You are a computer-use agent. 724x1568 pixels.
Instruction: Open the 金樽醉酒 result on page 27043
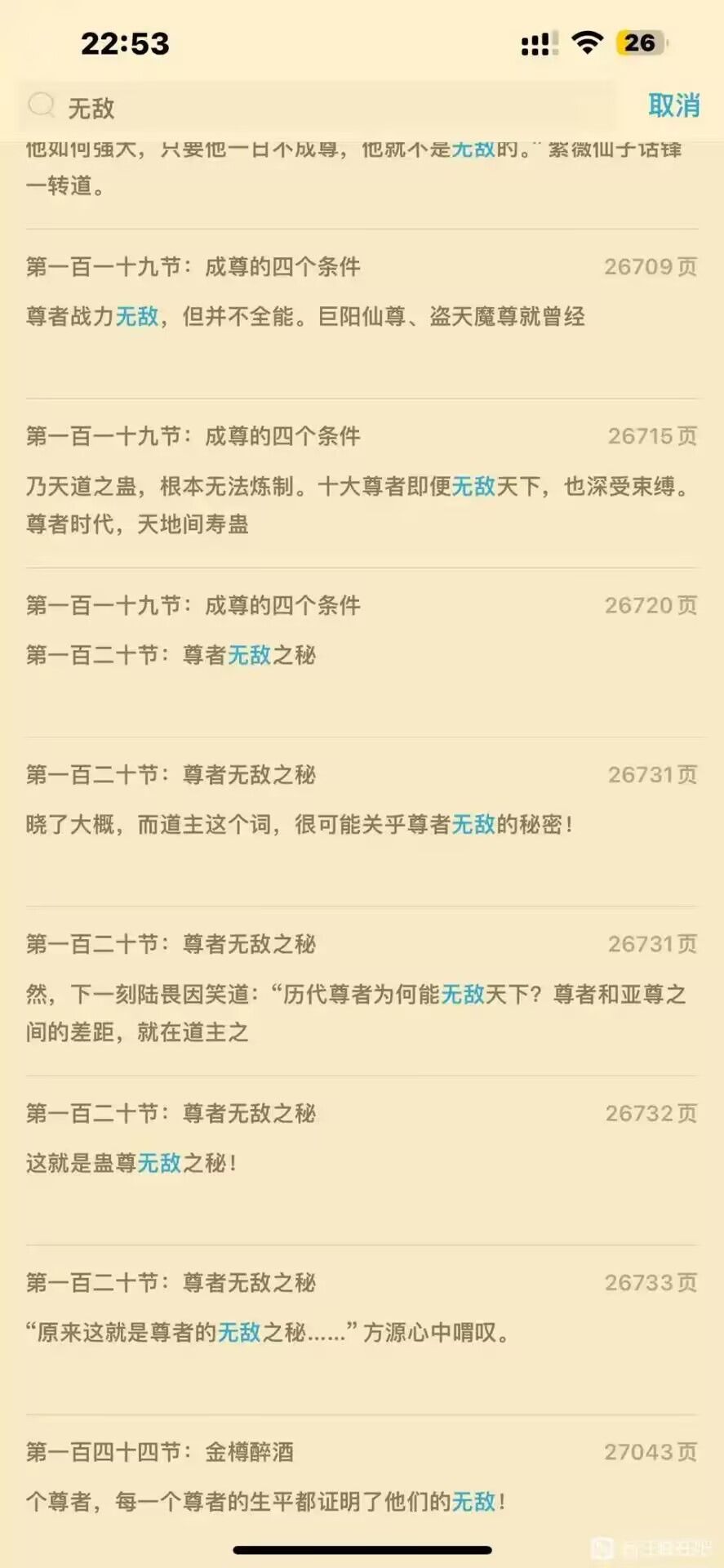361,1478
